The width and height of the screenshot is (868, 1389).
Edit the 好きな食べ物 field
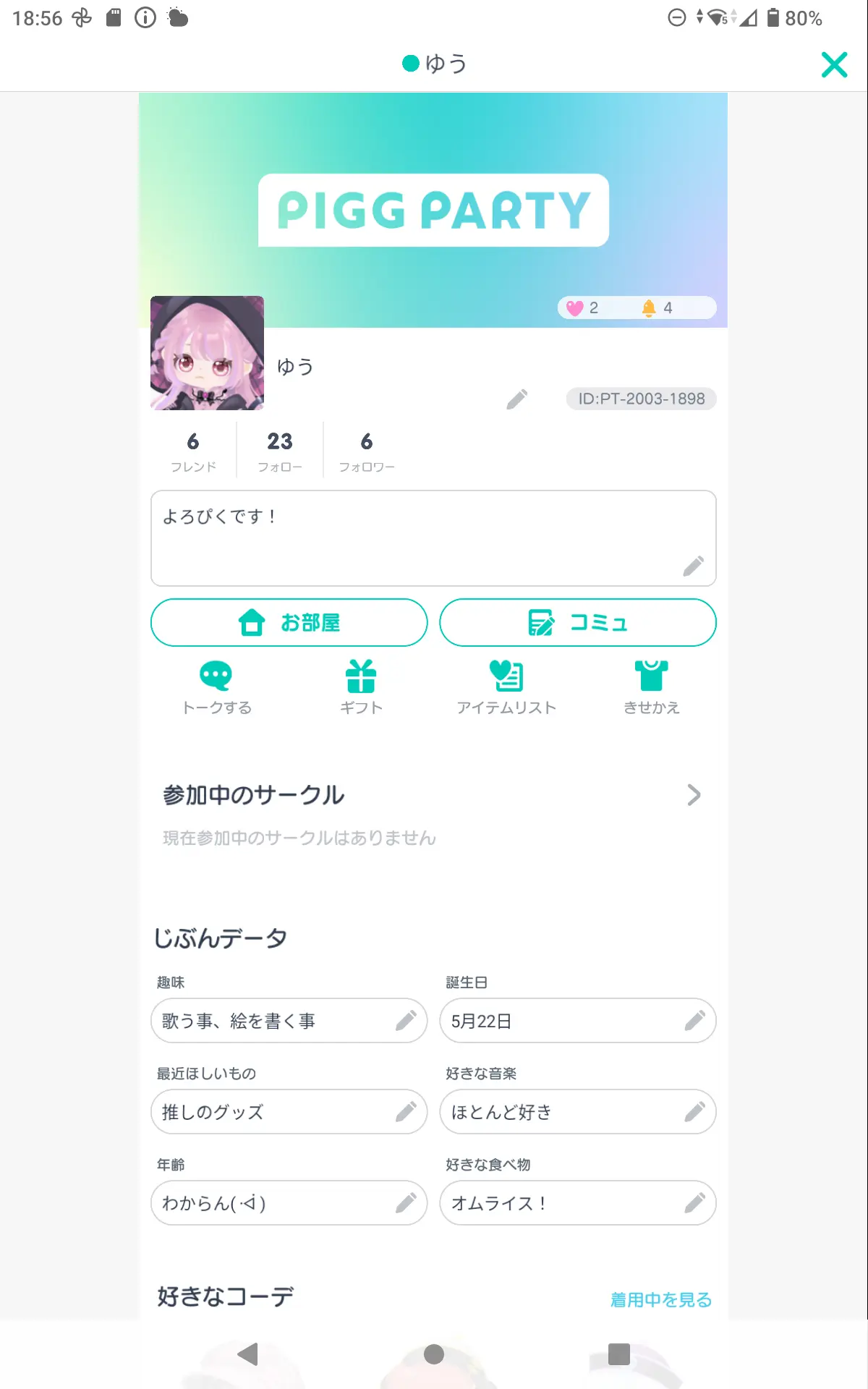click(x=578, y=1203)
